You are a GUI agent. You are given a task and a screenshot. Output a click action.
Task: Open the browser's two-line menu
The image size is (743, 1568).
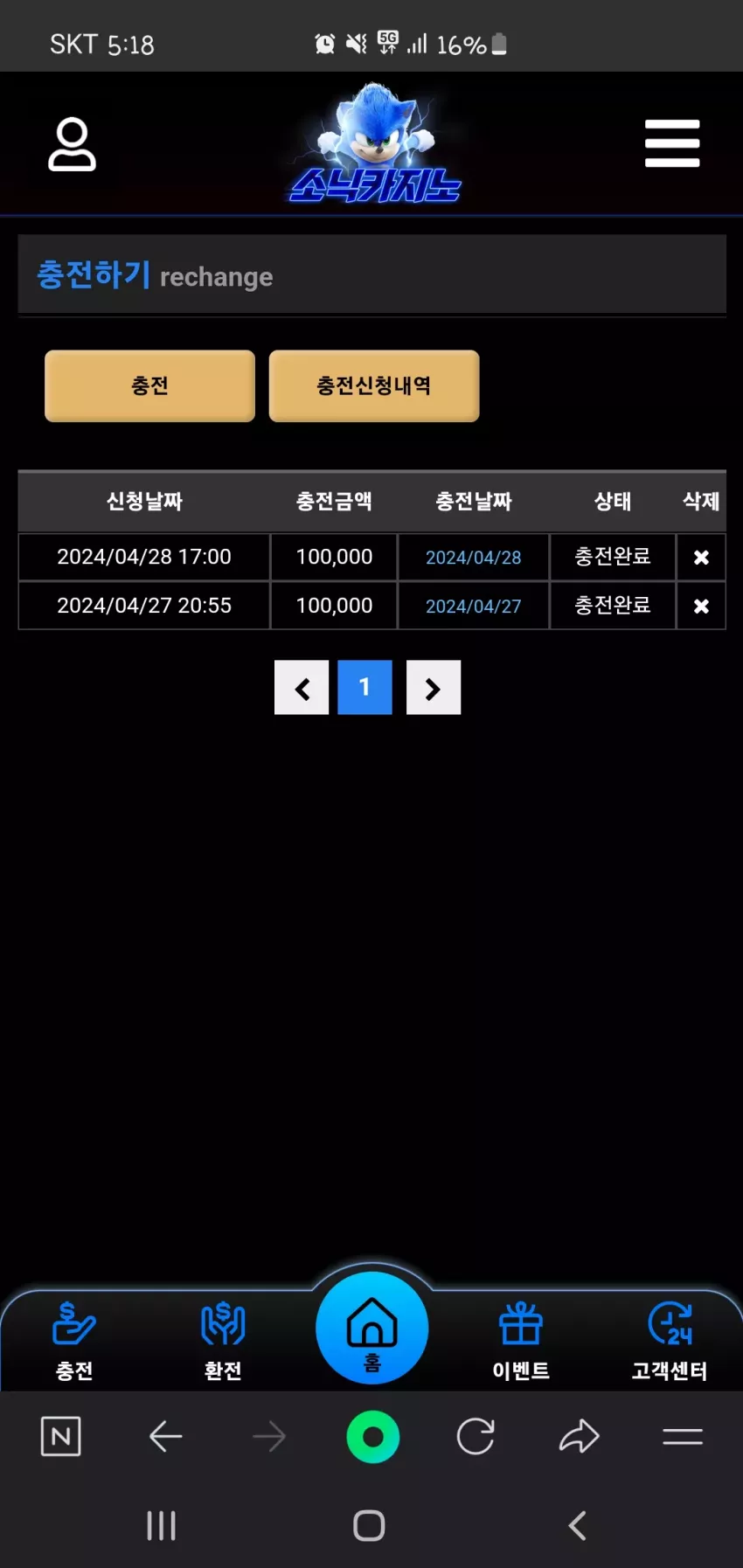click(x=683, y=1437)
